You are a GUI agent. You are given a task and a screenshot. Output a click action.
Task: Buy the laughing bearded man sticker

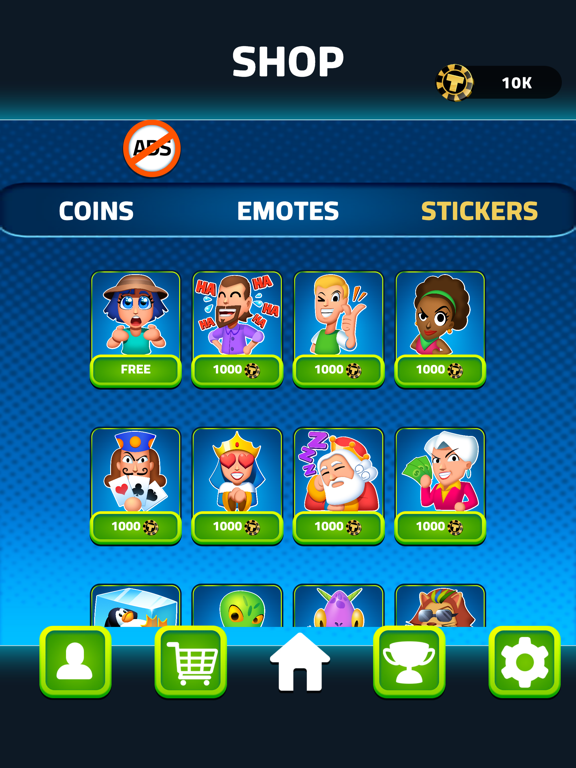[237, 370]
